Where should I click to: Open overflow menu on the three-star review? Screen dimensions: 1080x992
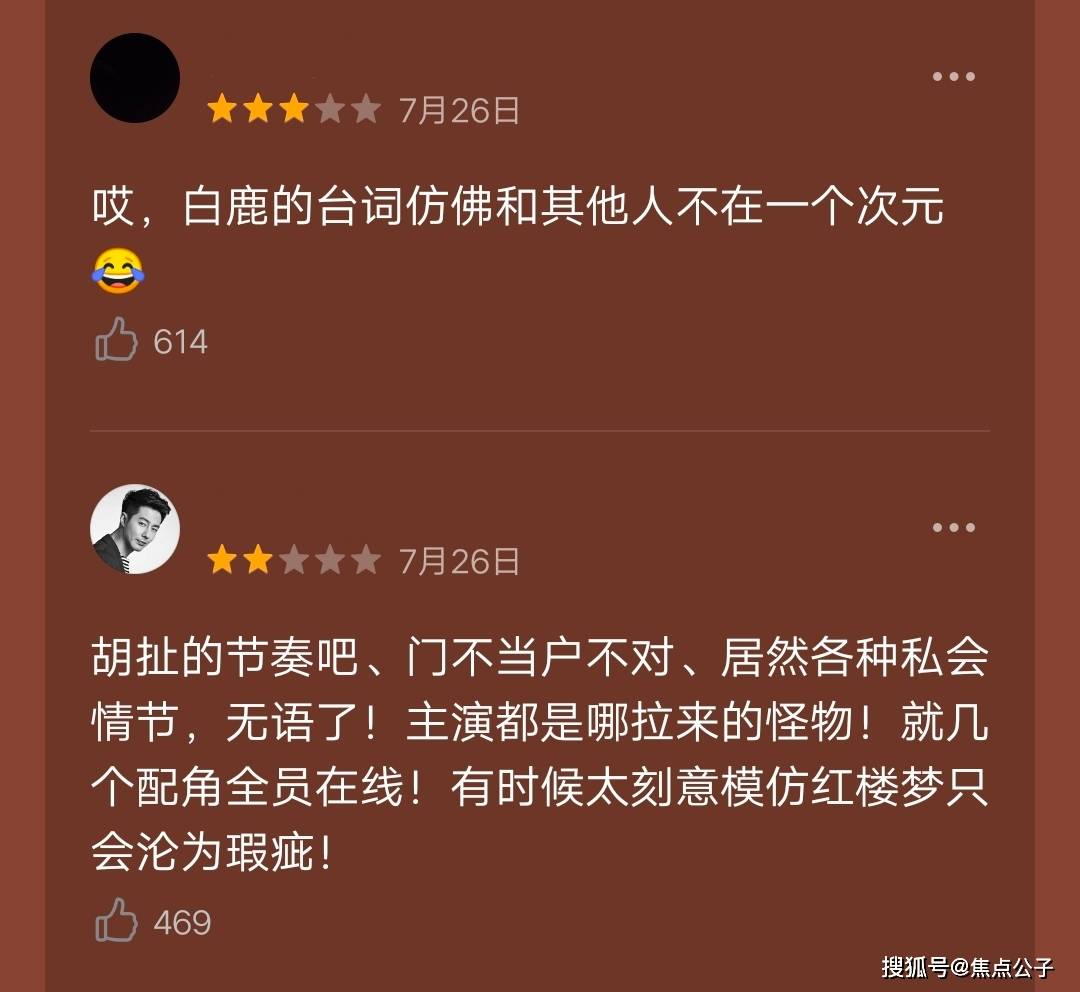[x=953, y=77]
